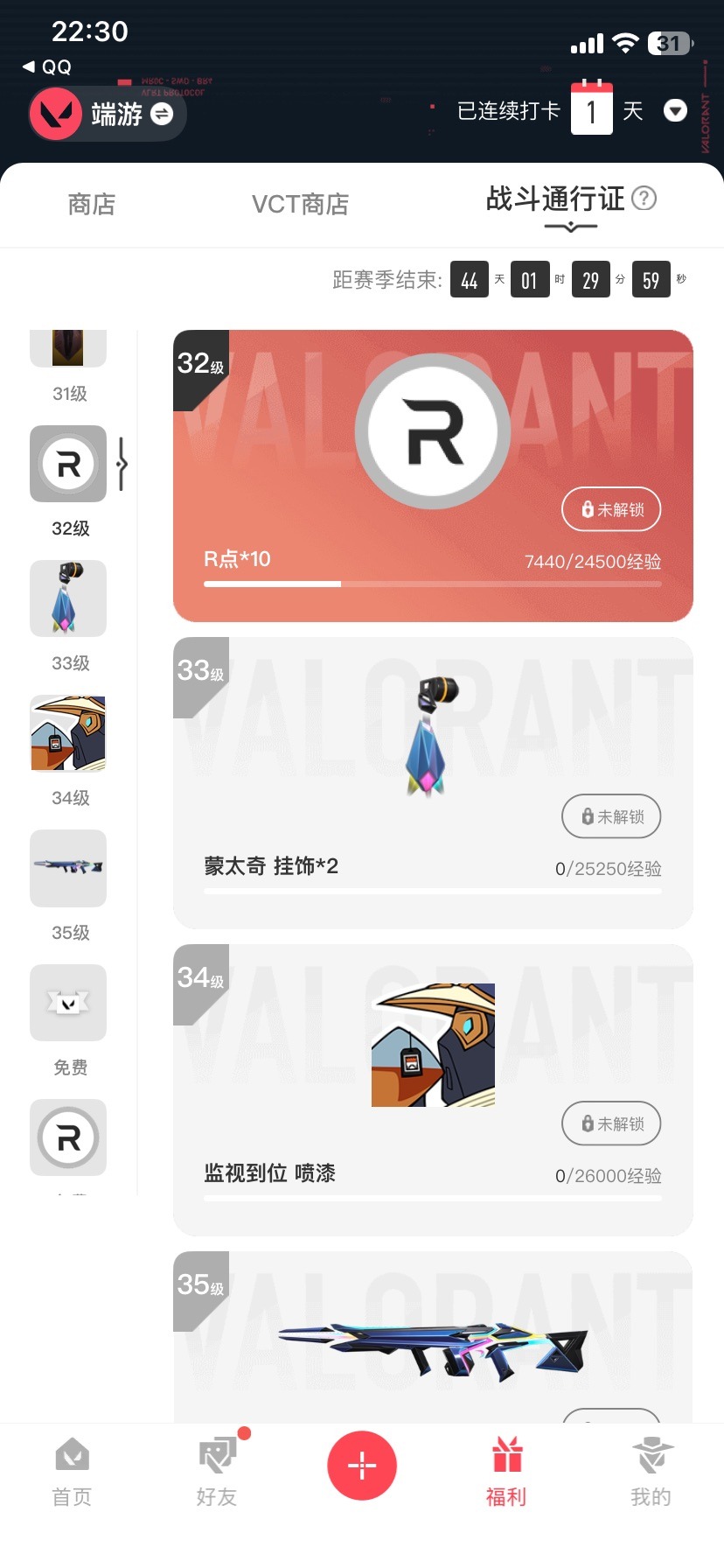Select the 32级 R点 reward icon in sidebar
Viewport: 724px width, 1568px height.
click(67, 465)
